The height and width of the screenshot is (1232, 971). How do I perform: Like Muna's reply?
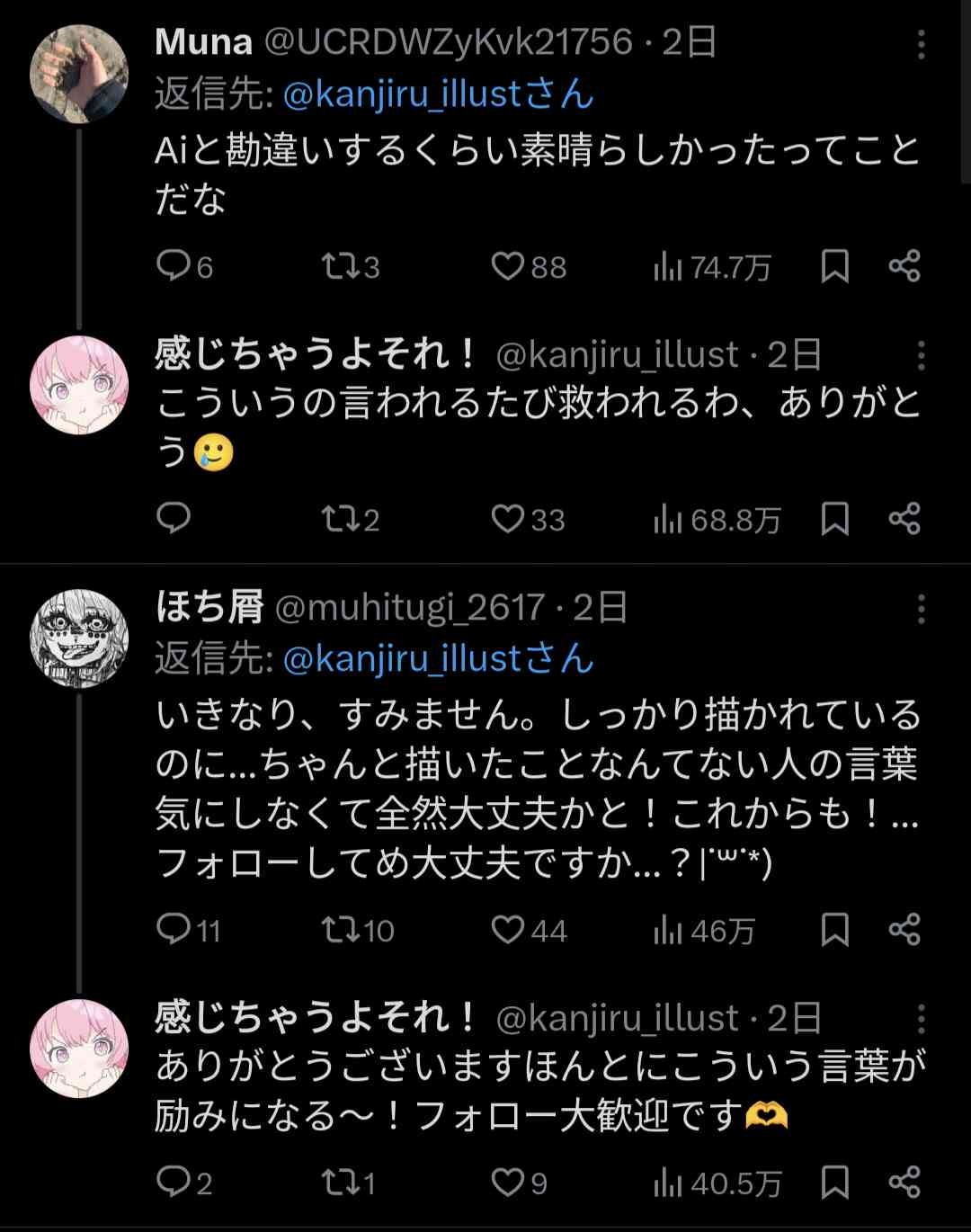(508, 266)
